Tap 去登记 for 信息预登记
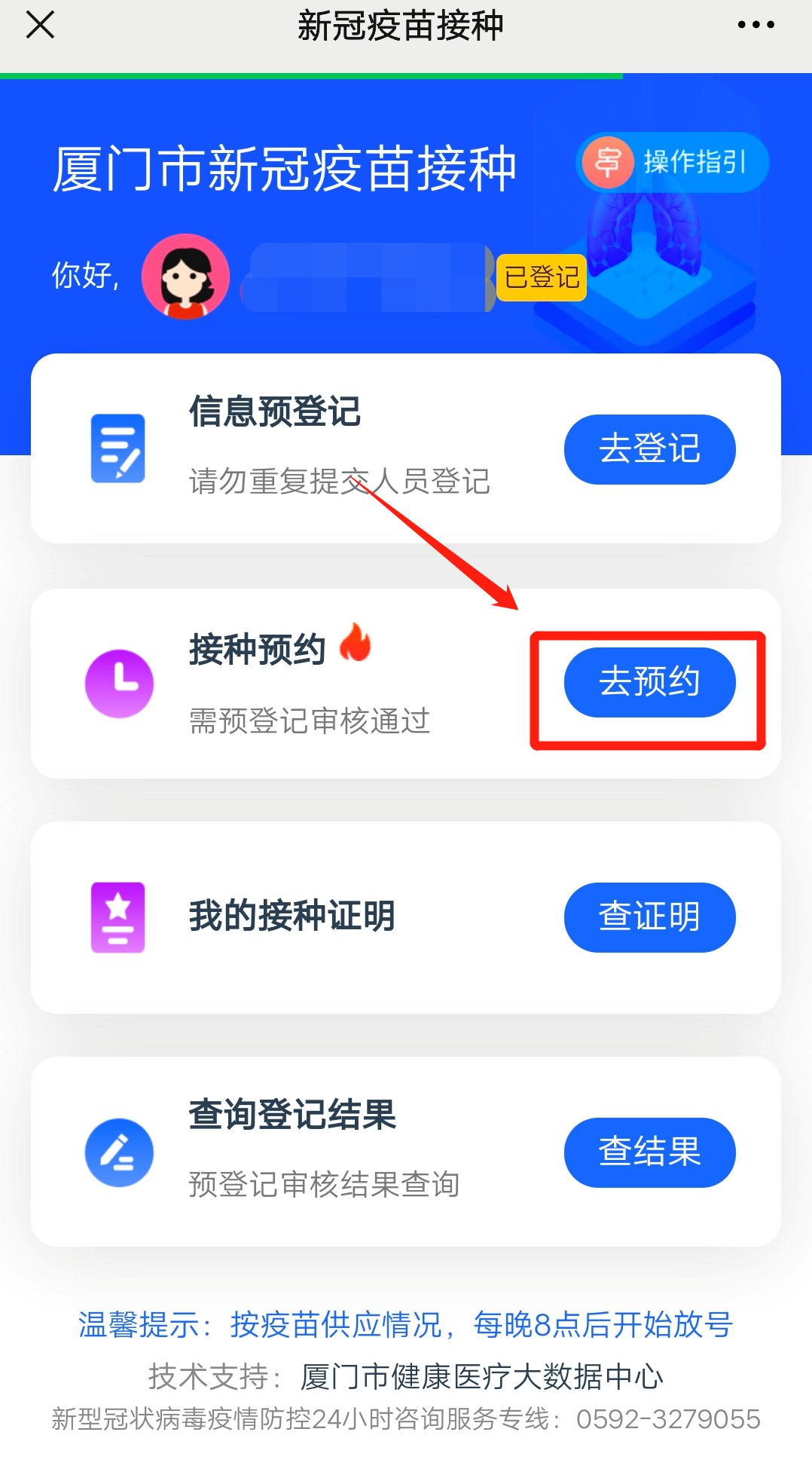The height and width of the screenshot is (1481, 812). click(x=649, y=449)
